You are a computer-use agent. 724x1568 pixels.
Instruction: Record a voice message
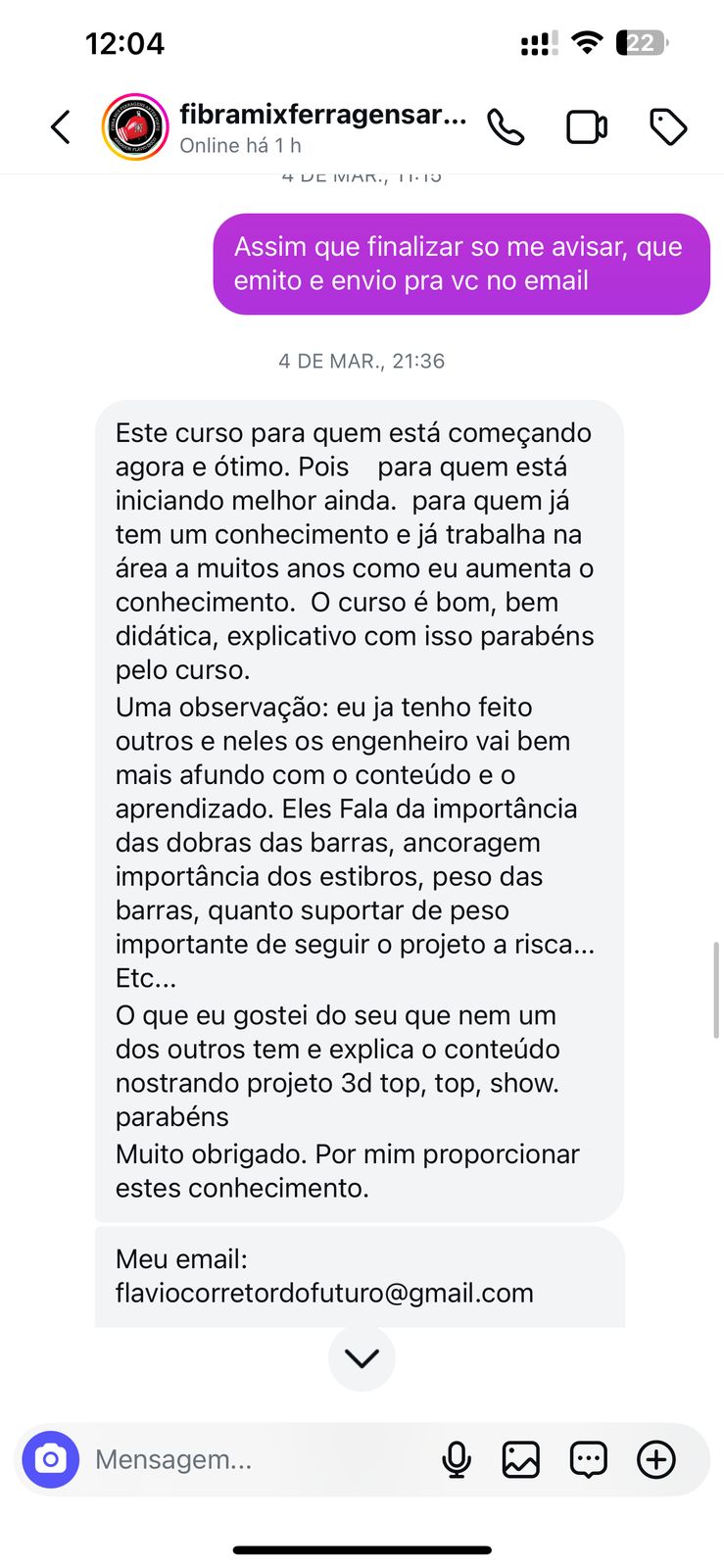click(457, 1460)
